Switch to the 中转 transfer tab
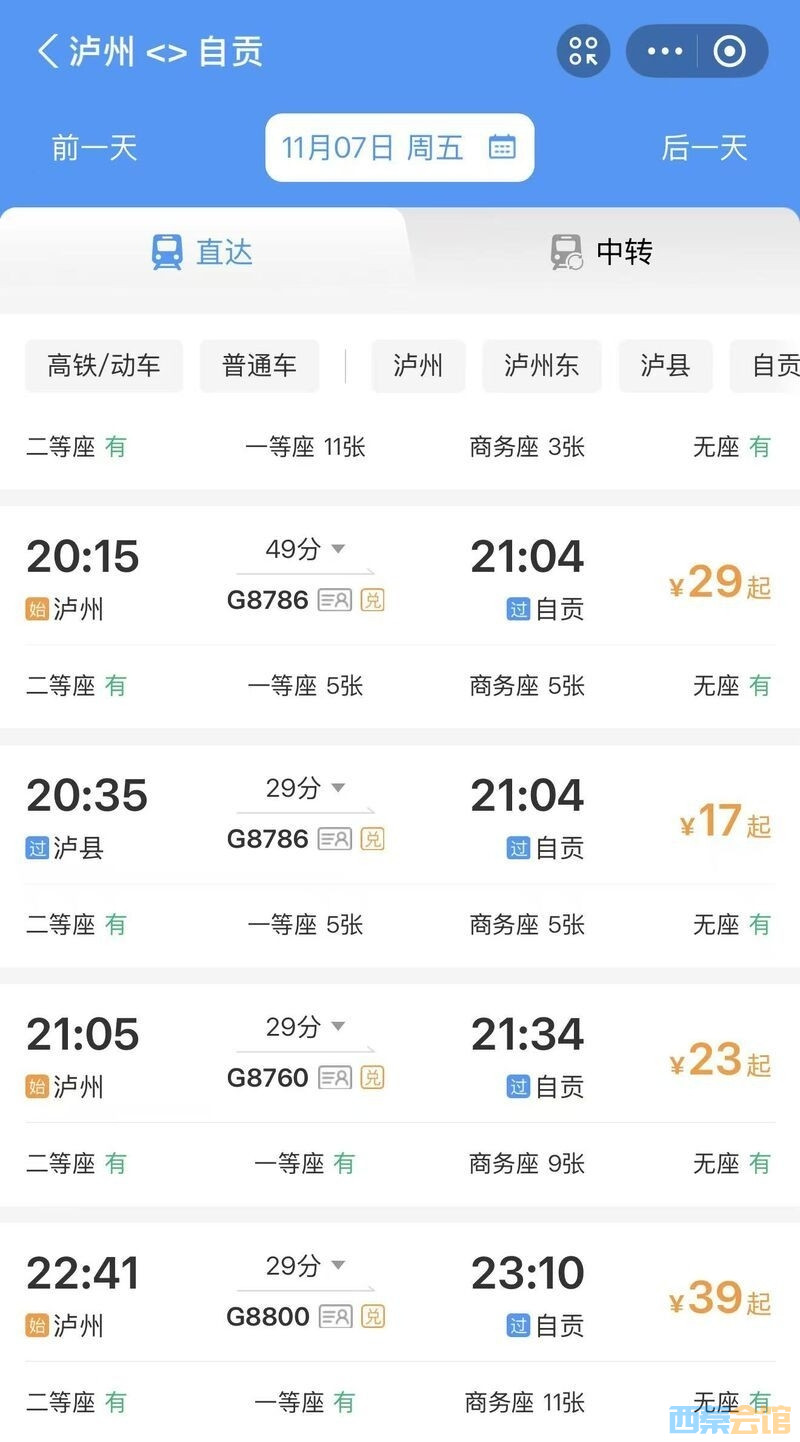 601,252
